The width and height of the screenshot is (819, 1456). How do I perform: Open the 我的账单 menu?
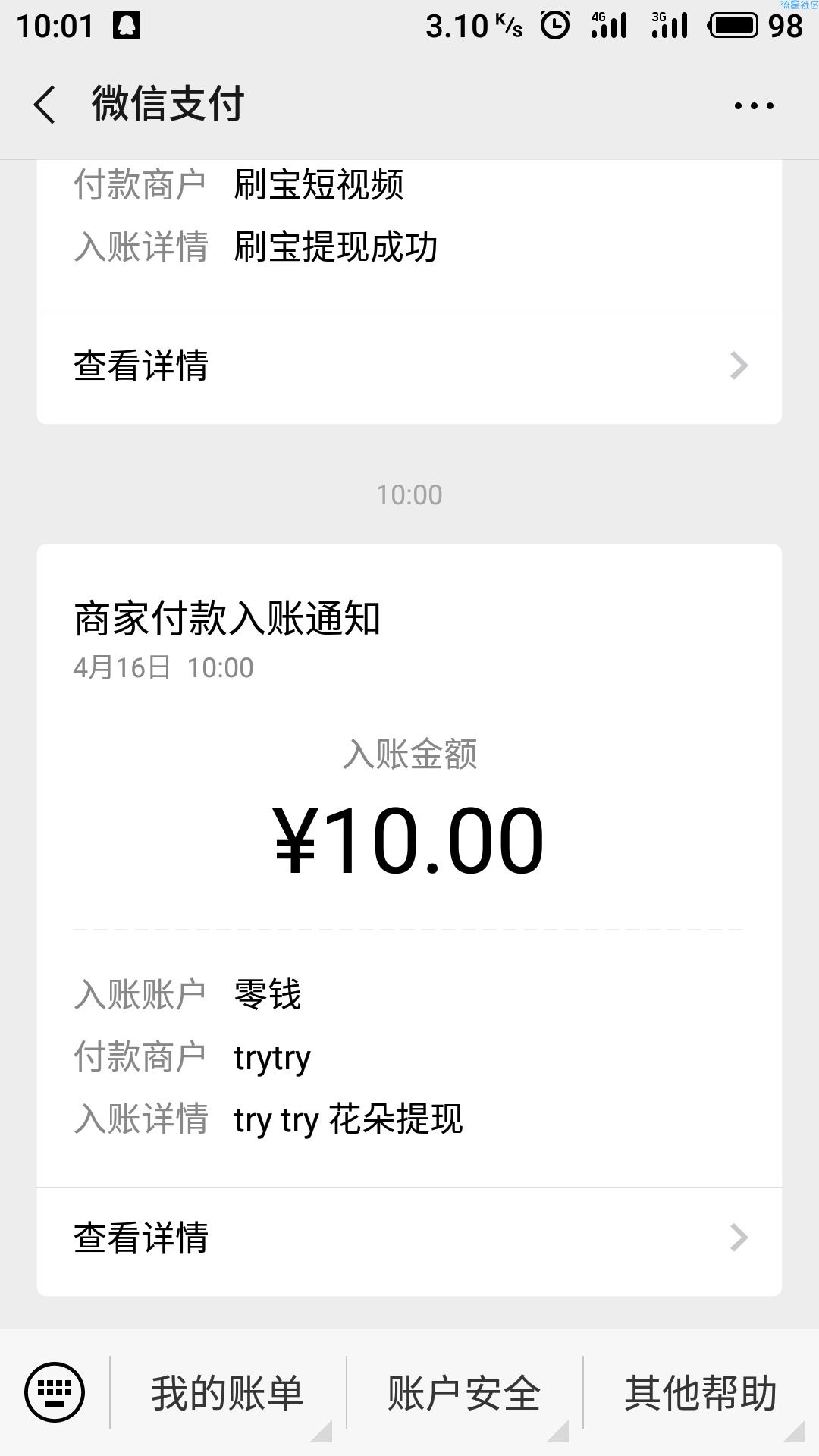227,1394
